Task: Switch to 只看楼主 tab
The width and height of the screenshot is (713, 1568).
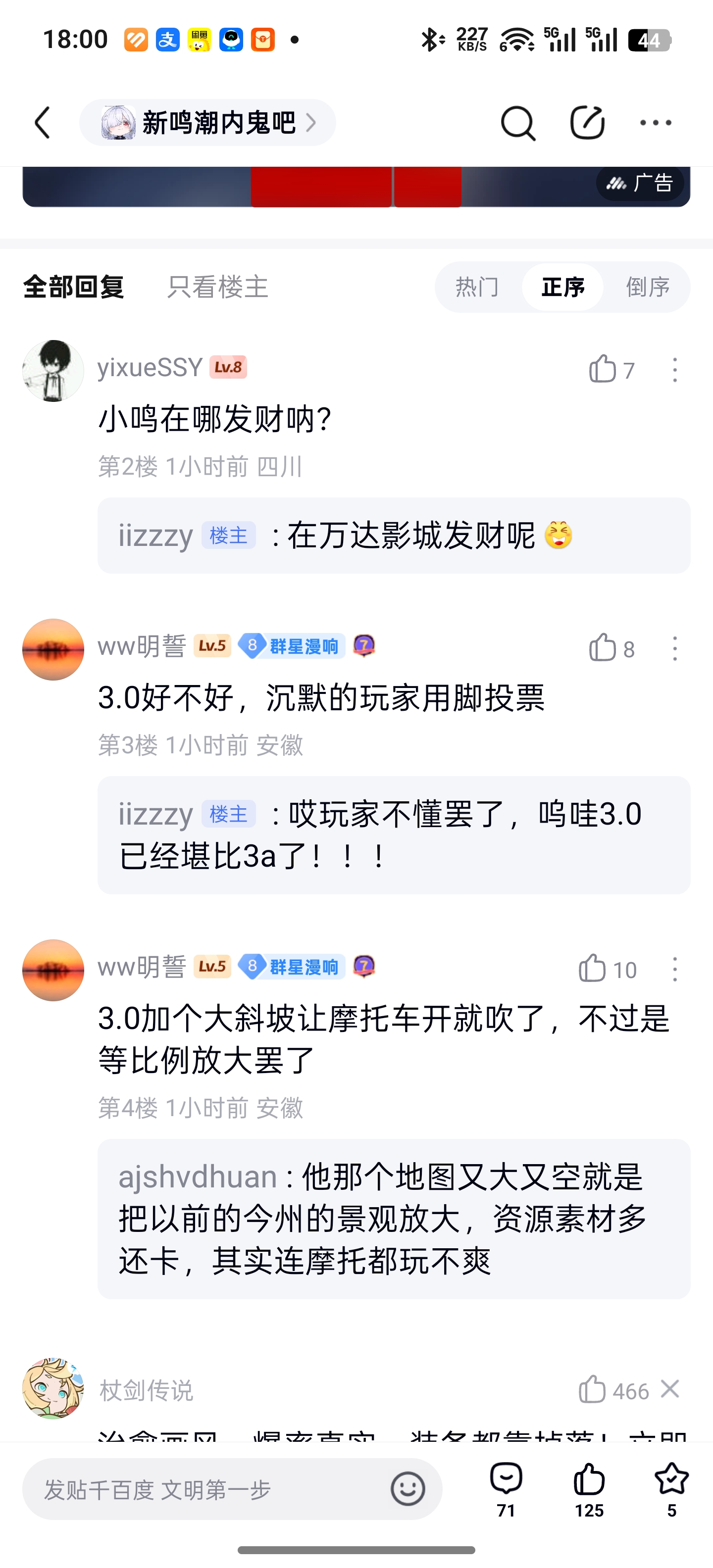Action: coord(217,287)
